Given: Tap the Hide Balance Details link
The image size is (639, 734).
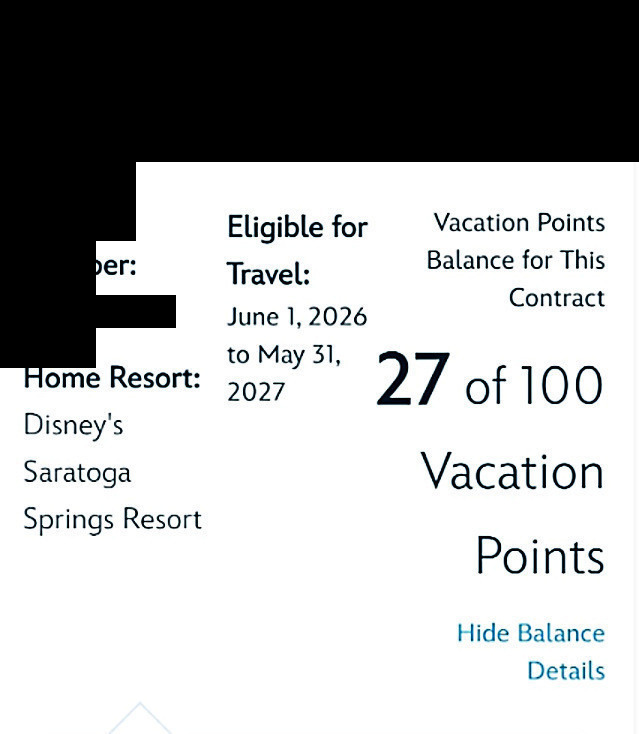Looking at the screenshot, I should click(x=531, y=650).
